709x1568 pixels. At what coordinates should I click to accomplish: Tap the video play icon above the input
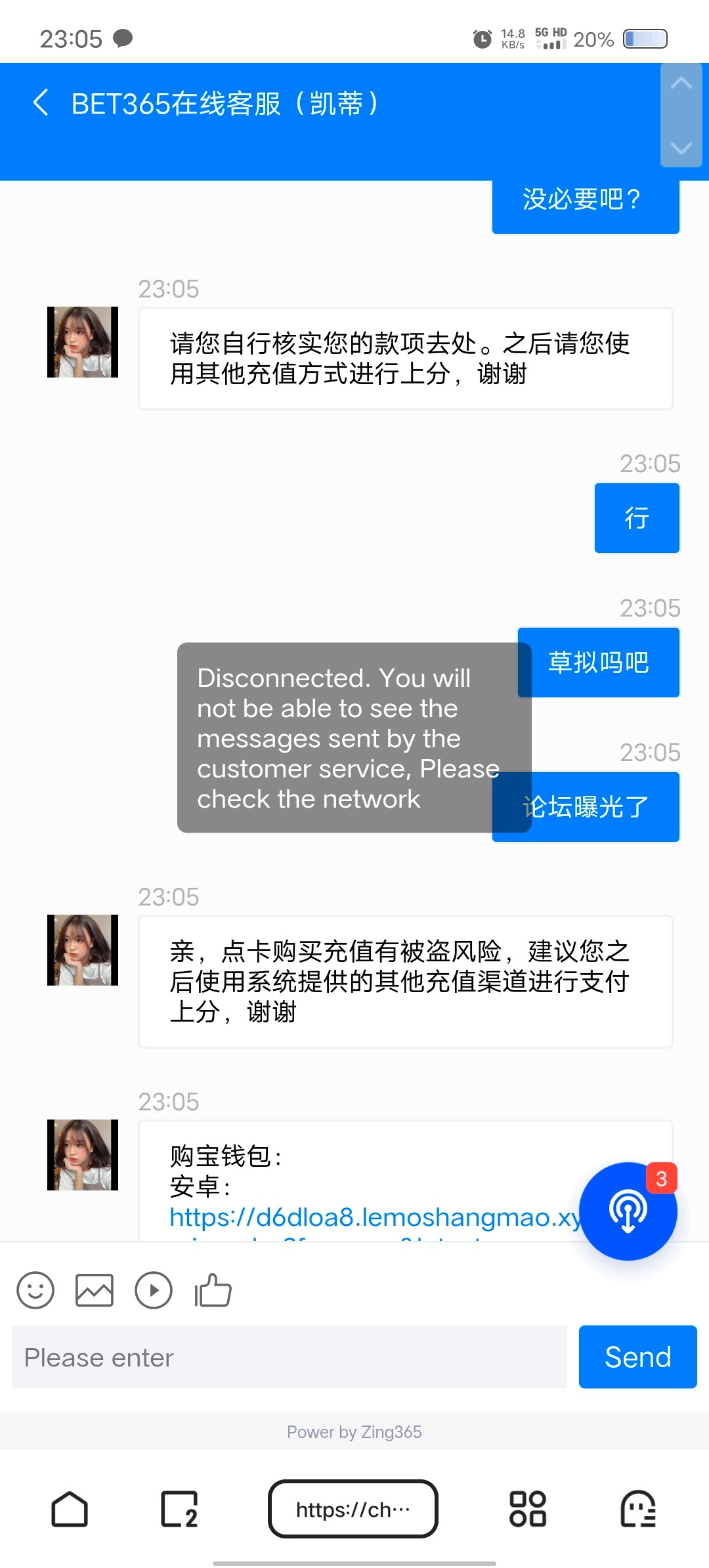(x=154, y=1290)
